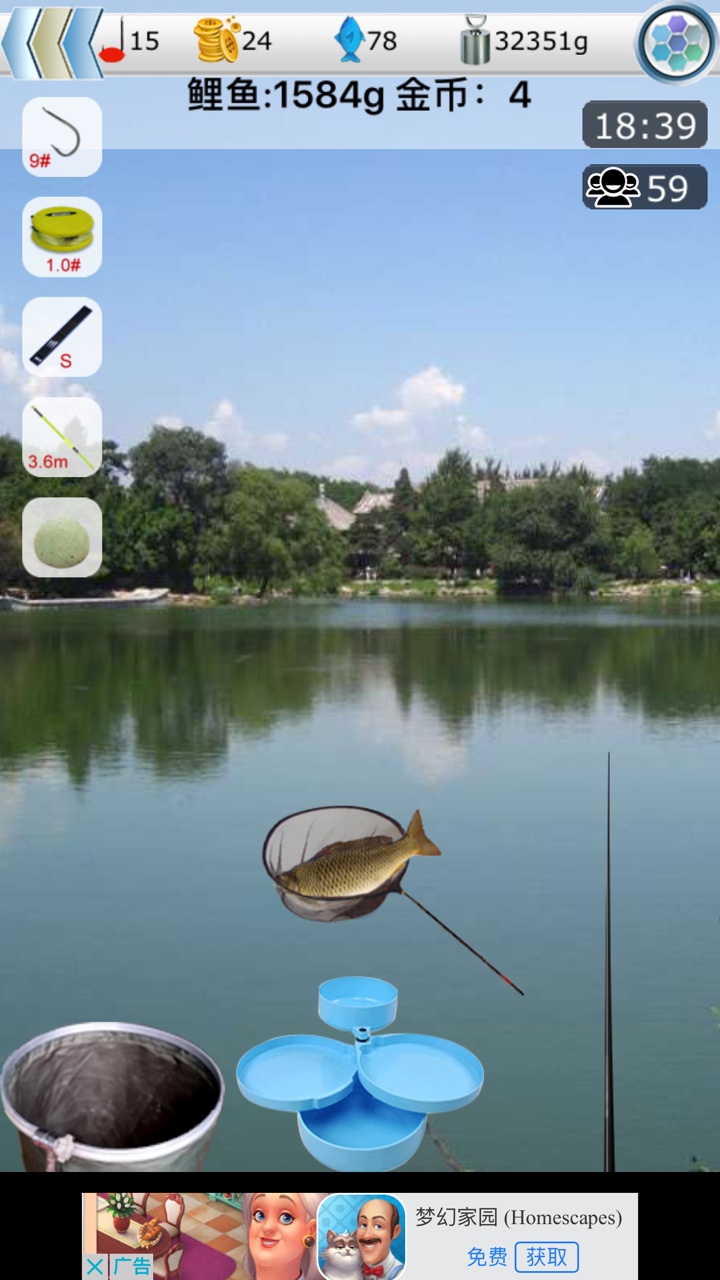
Task: Select the 9# hook item
Action: point(62,137)
